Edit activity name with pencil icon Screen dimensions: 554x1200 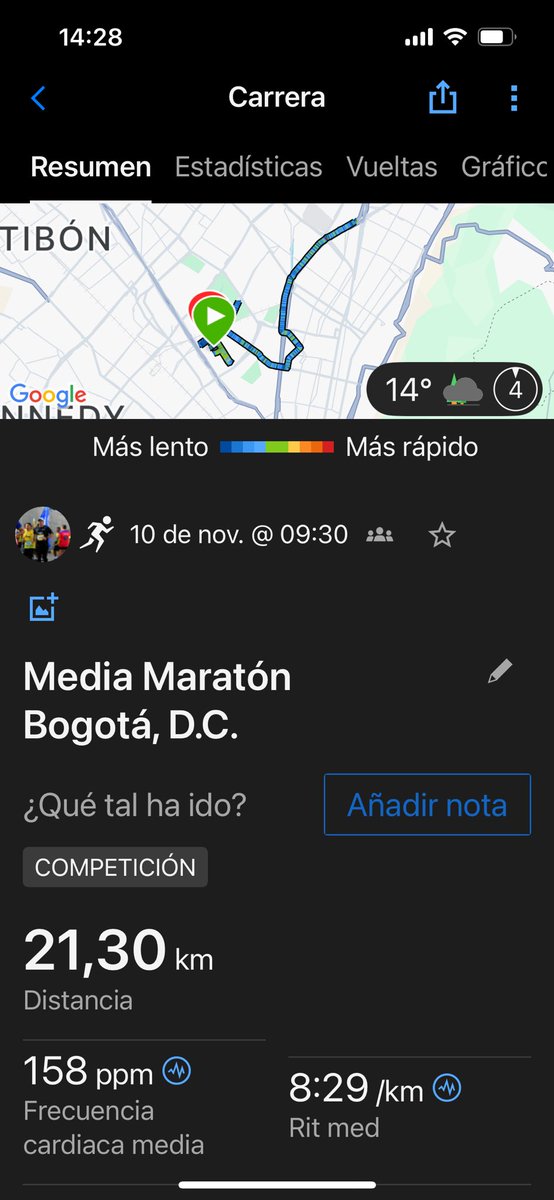click(500, 672)
